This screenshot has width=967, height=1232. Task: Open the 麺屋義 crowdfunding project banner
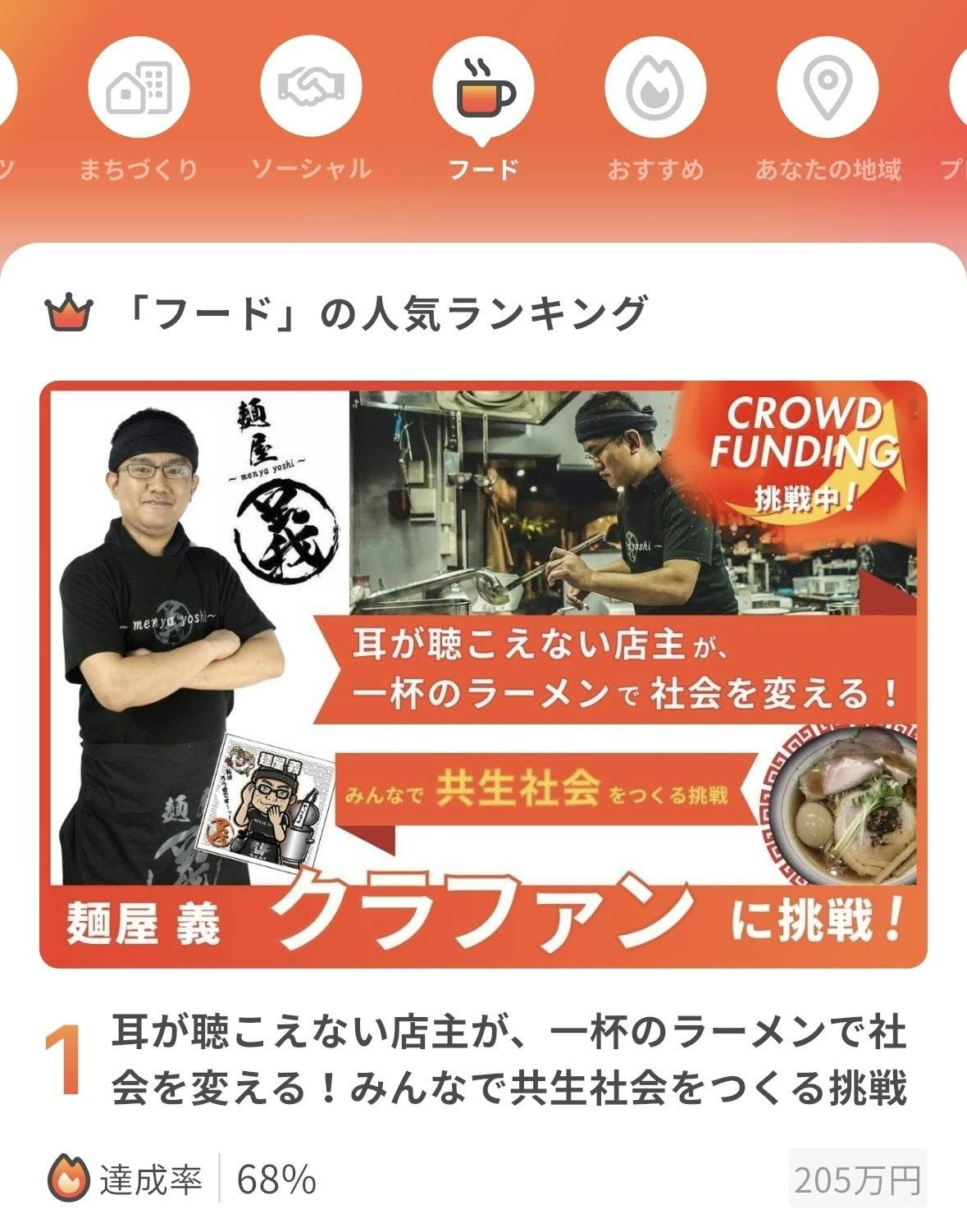[x=483, y=674]
